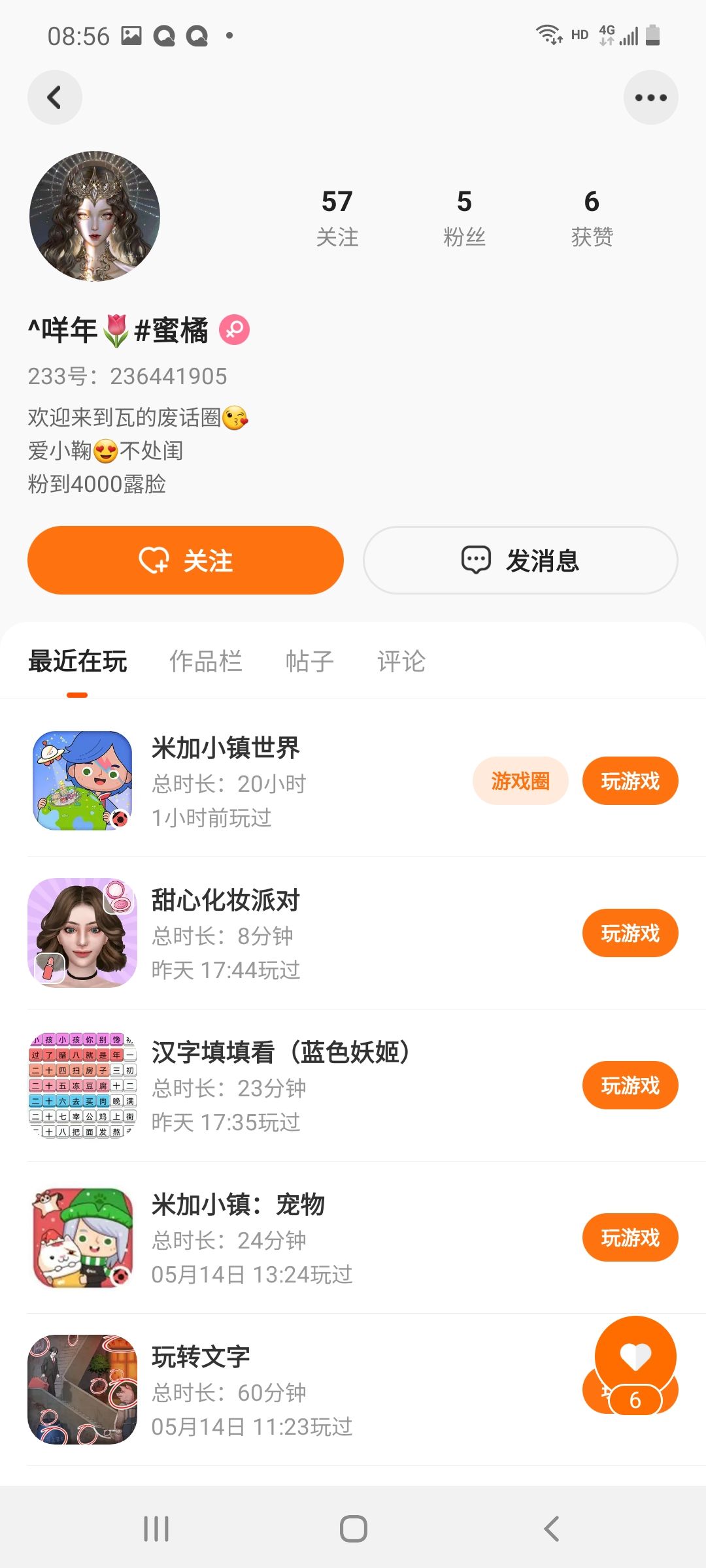Go back using the top-left arrow

tap(54, 97)
